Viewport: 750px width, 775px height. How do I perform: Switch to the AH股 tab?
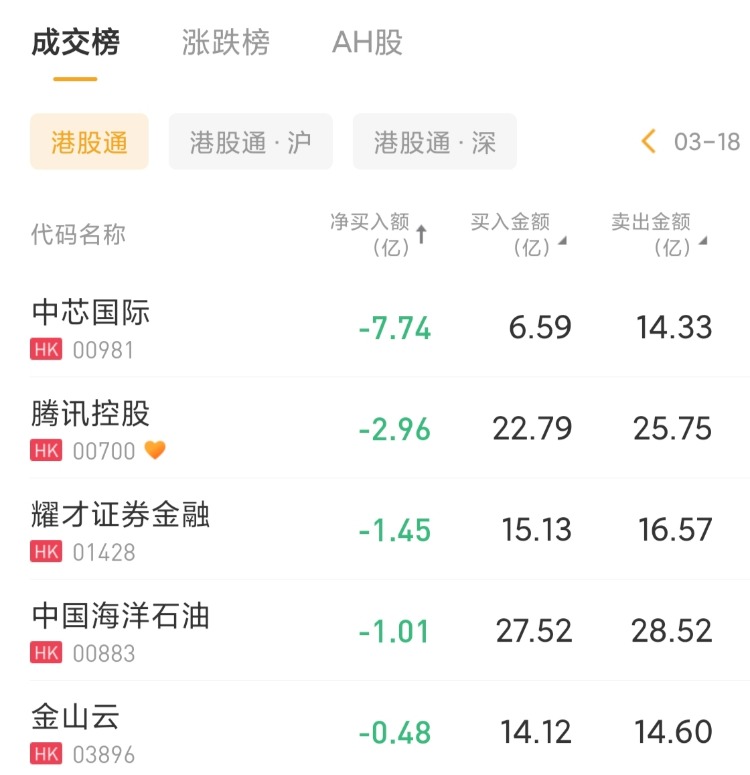coord(367,43)
